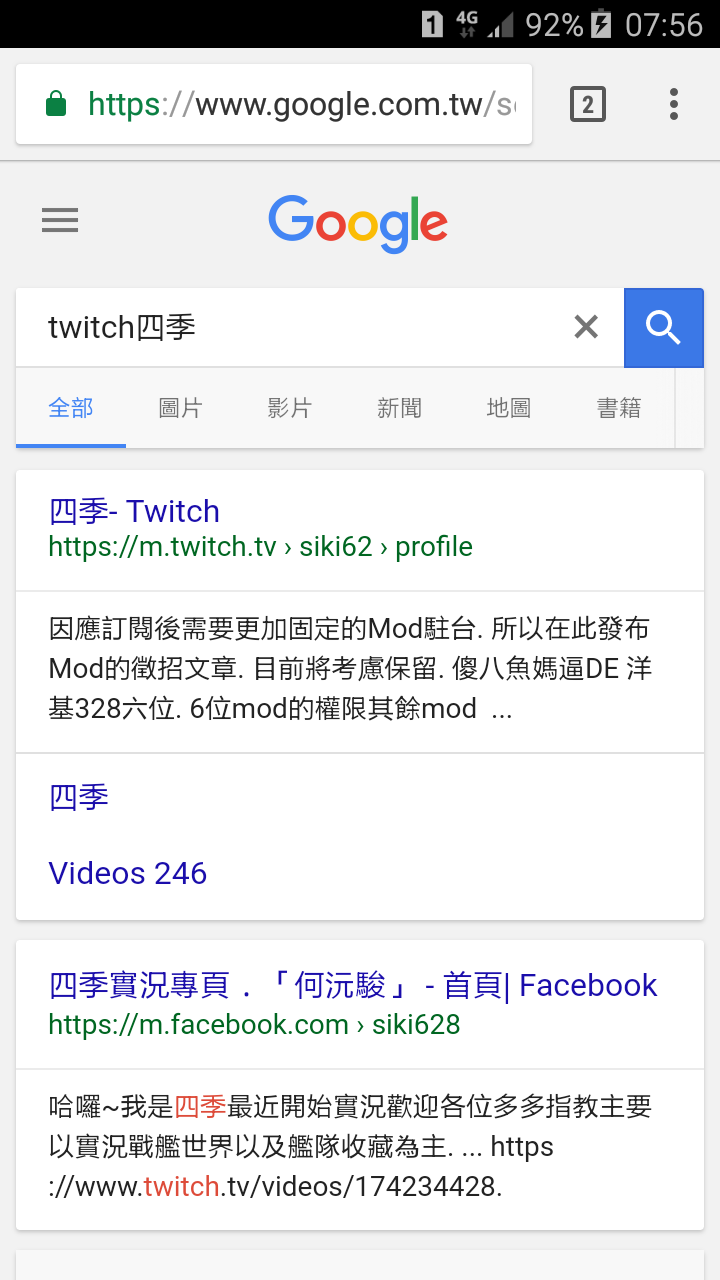Viewport: 720px width, 1280px height.
Task: Tap the blue magnifier search button
Action: click(x=663, y=327)
